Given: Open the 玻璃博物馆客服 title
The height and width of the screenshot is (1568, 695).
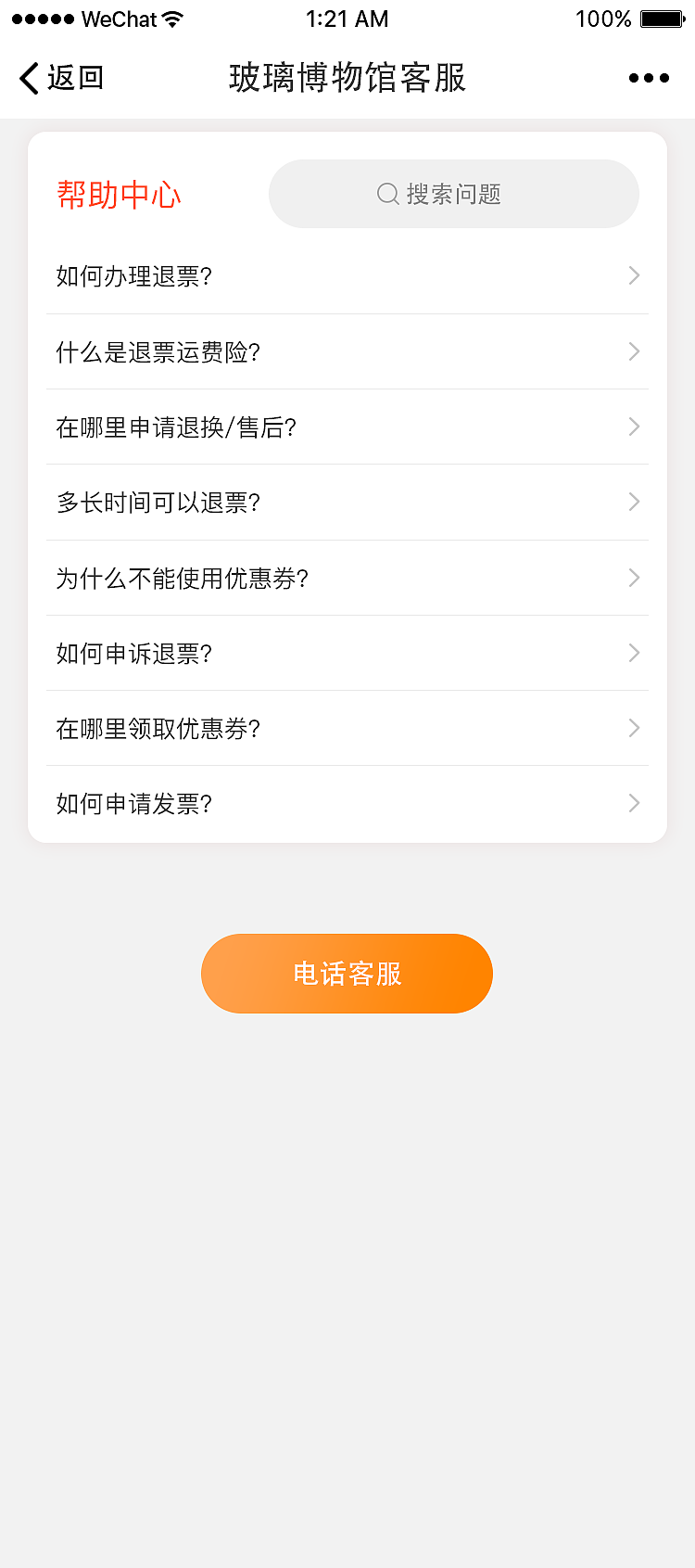Looking at the screenshot, I should click(347, 79).
